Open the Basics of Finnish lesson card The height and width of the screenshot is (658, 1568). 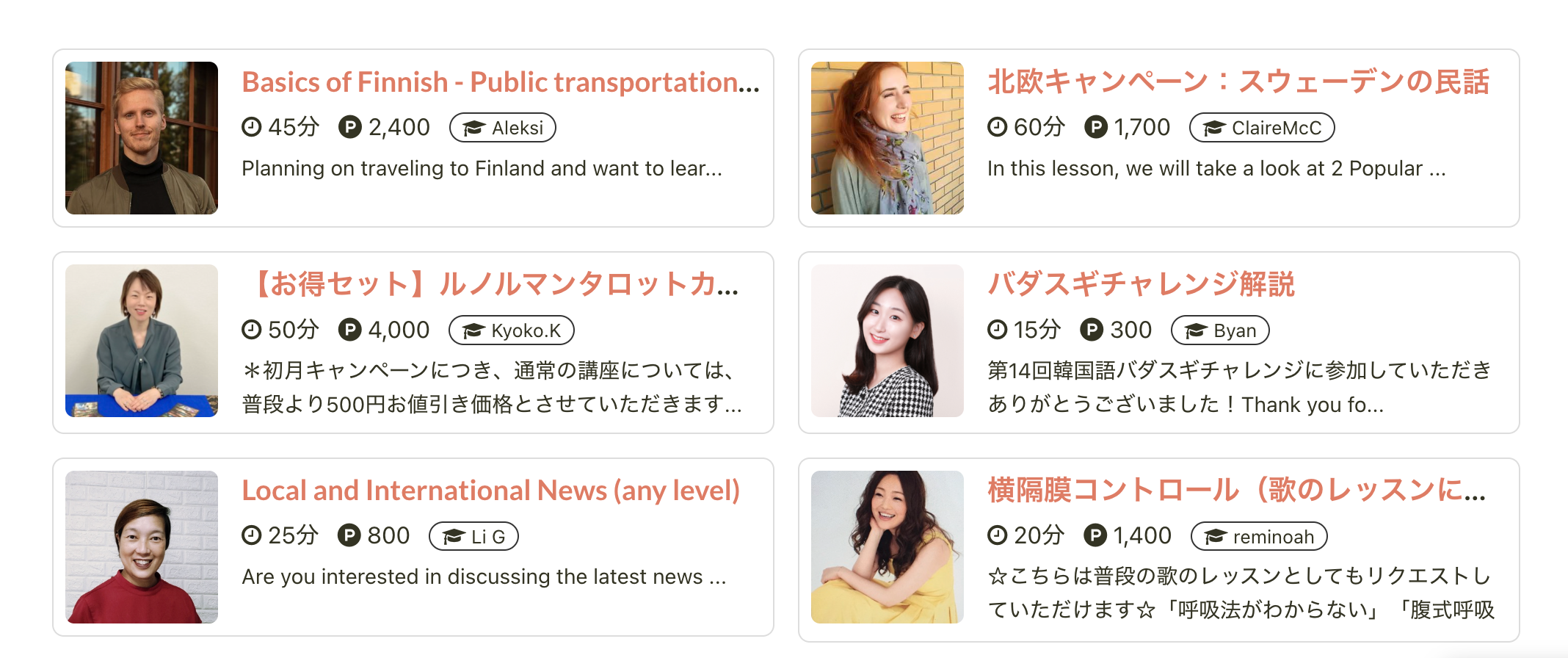tap(500, 82)
